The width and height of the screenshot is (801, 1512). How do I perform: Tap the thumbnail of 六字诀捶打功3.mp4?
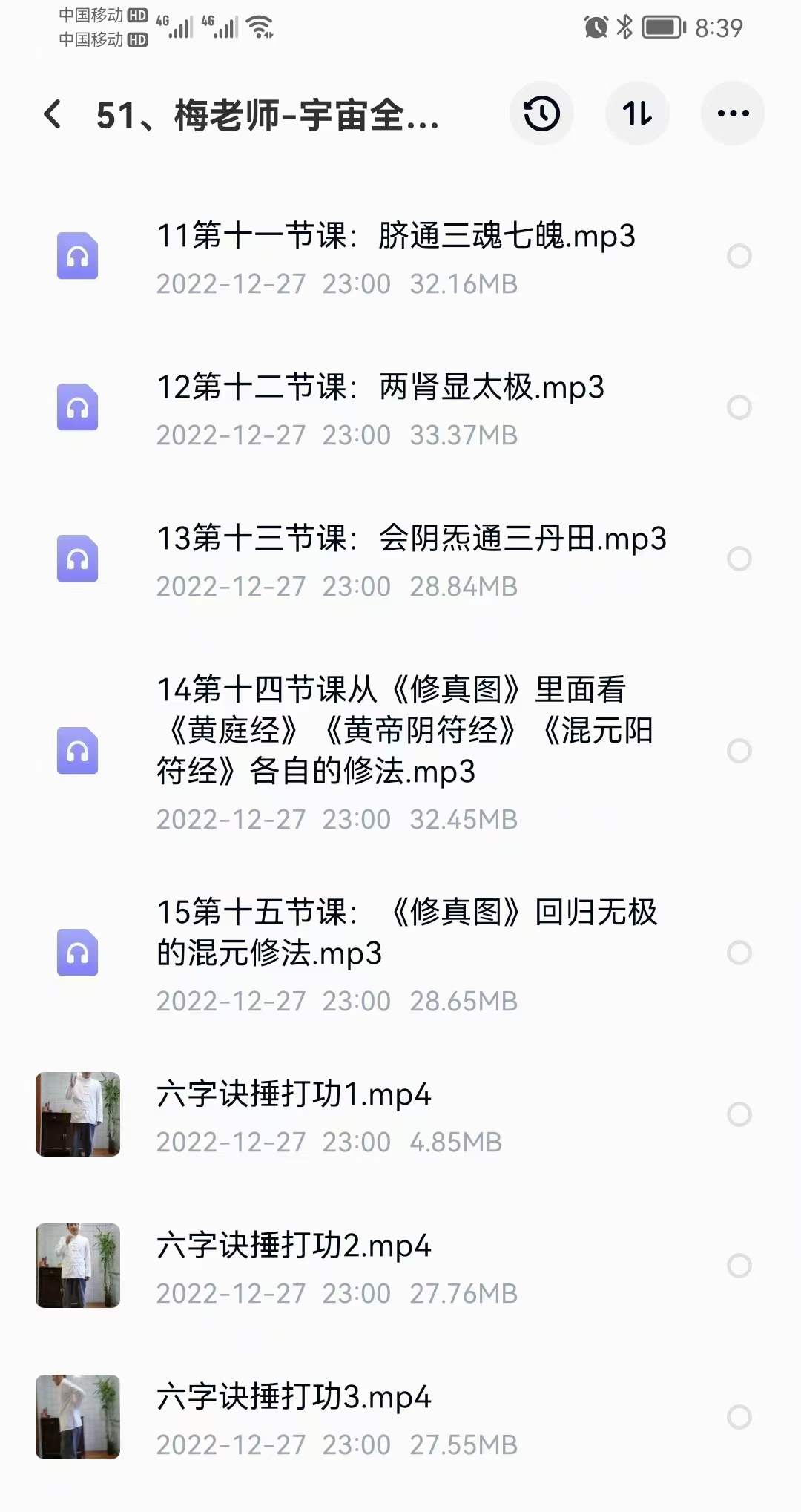(x=77, y=1416)
